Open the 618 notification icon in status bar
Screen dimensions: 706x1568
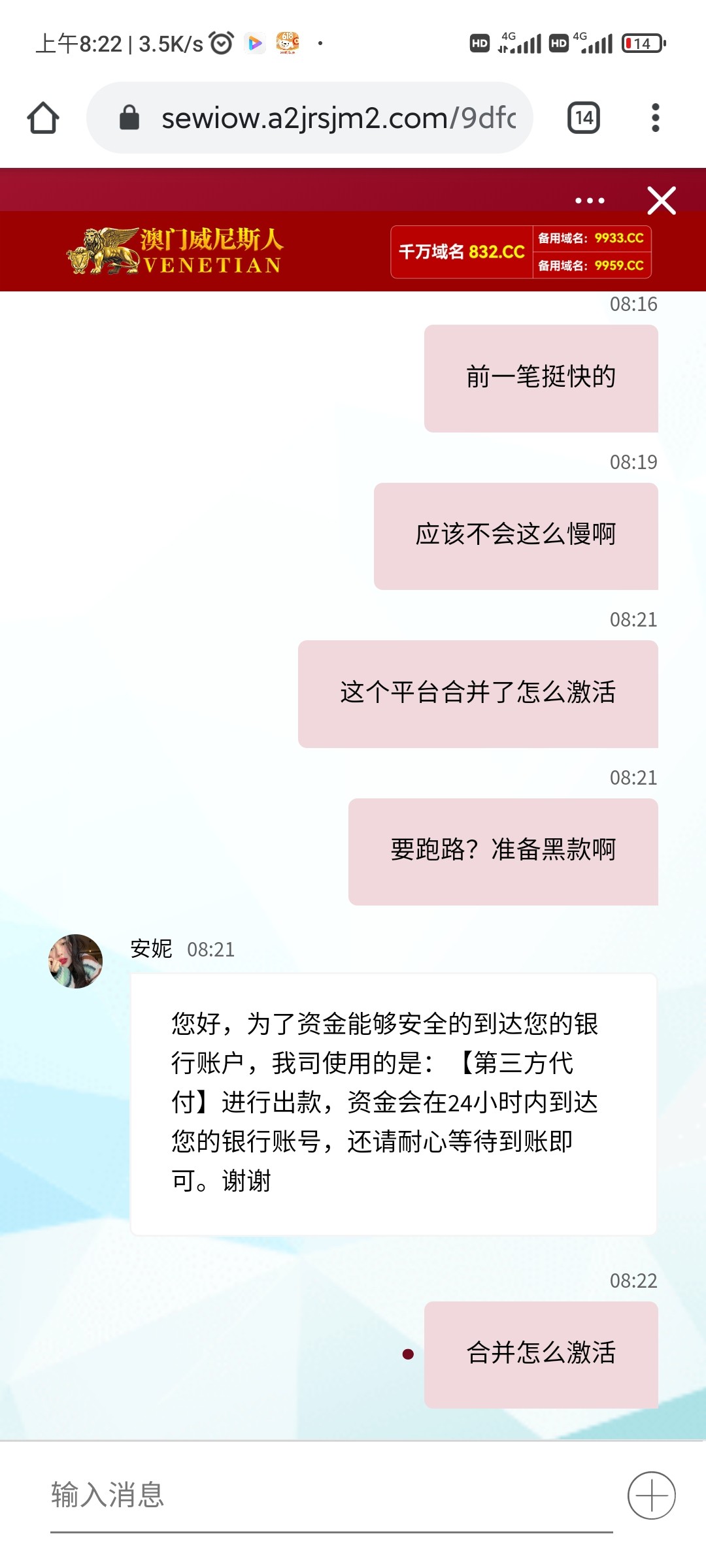(x=288, y=42)
